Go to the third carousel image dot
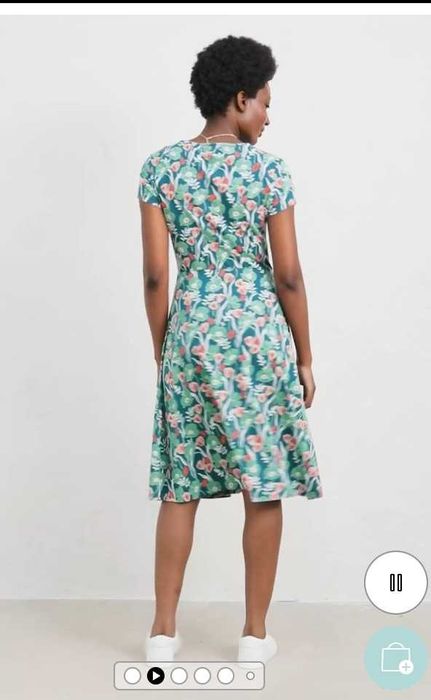The image size is (431, 700). (x=179, y=676)
